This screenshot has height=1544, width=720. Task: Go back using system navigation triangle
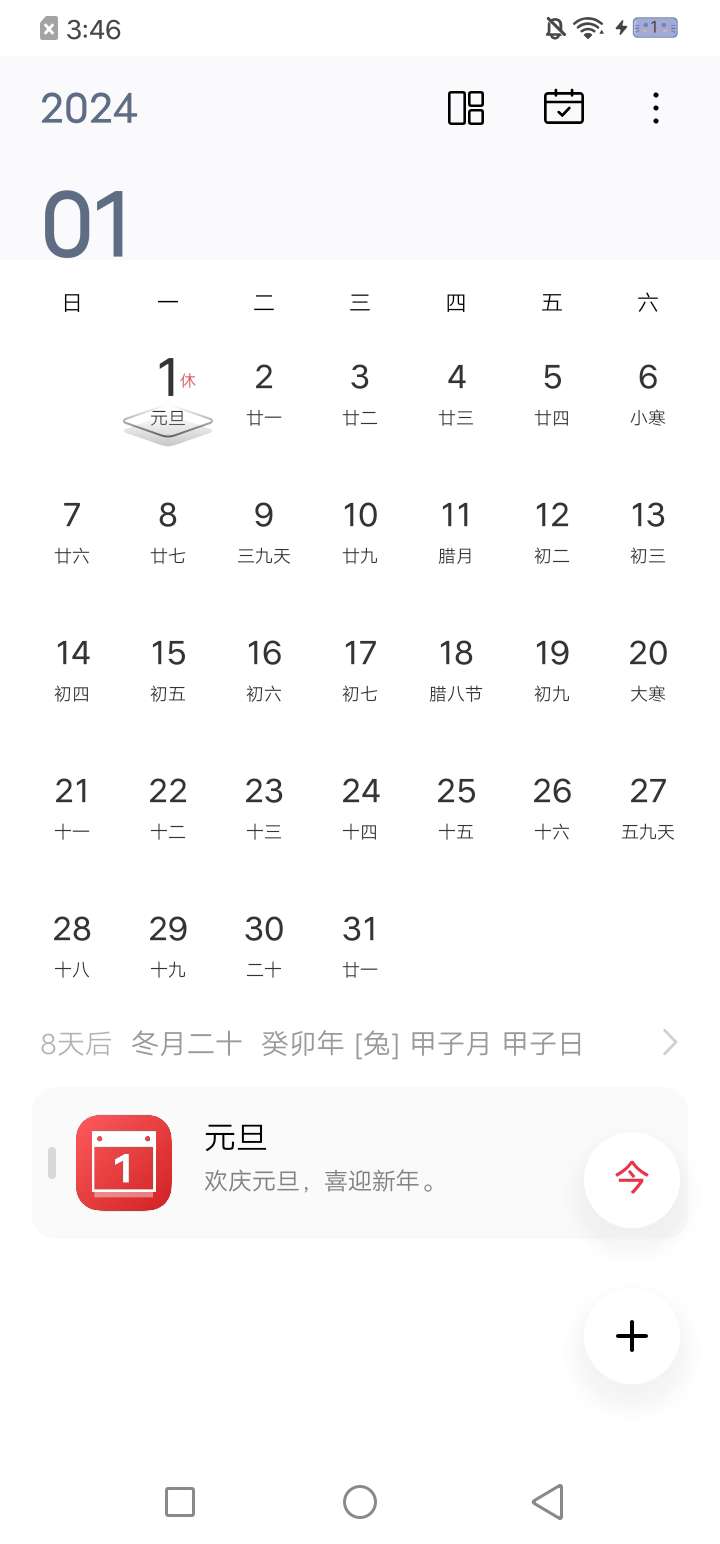tap(548, 1501)
